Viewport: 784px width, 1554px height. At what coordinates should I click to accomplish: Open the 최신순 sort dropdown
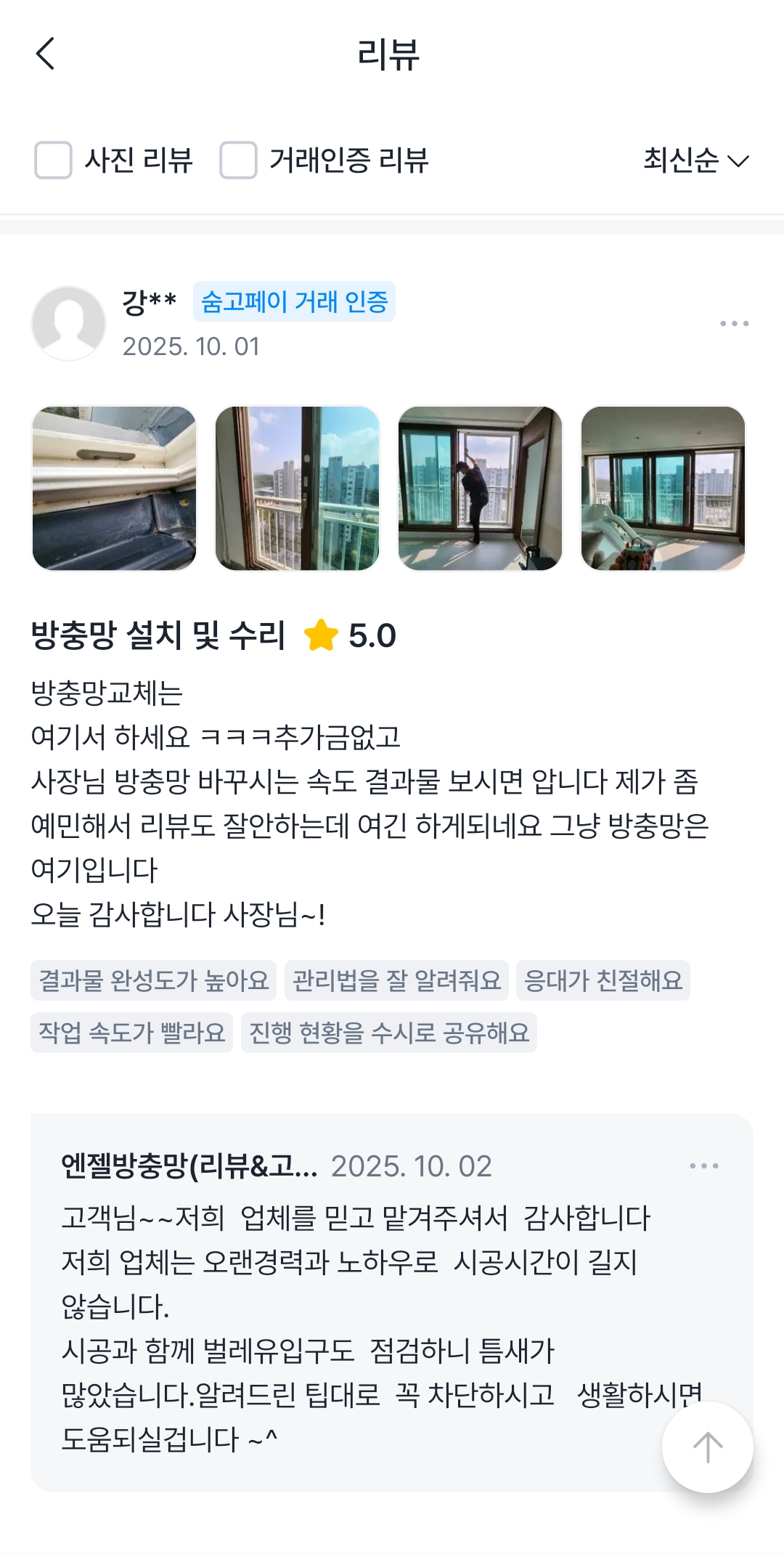pos(695,160)
